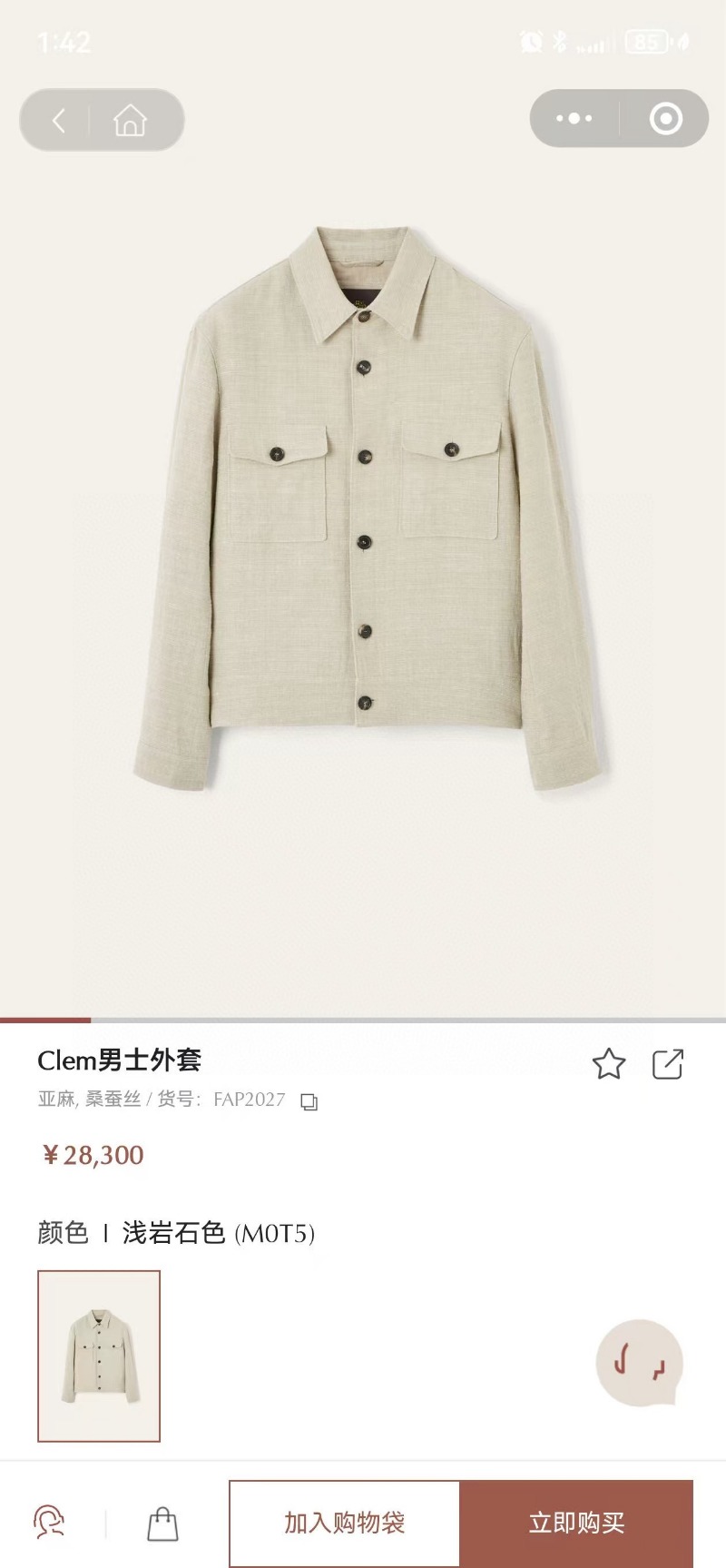Add the Clem jacket to favorites
This screenshot has width=726, height=1568.
[x=609, y=1064]
